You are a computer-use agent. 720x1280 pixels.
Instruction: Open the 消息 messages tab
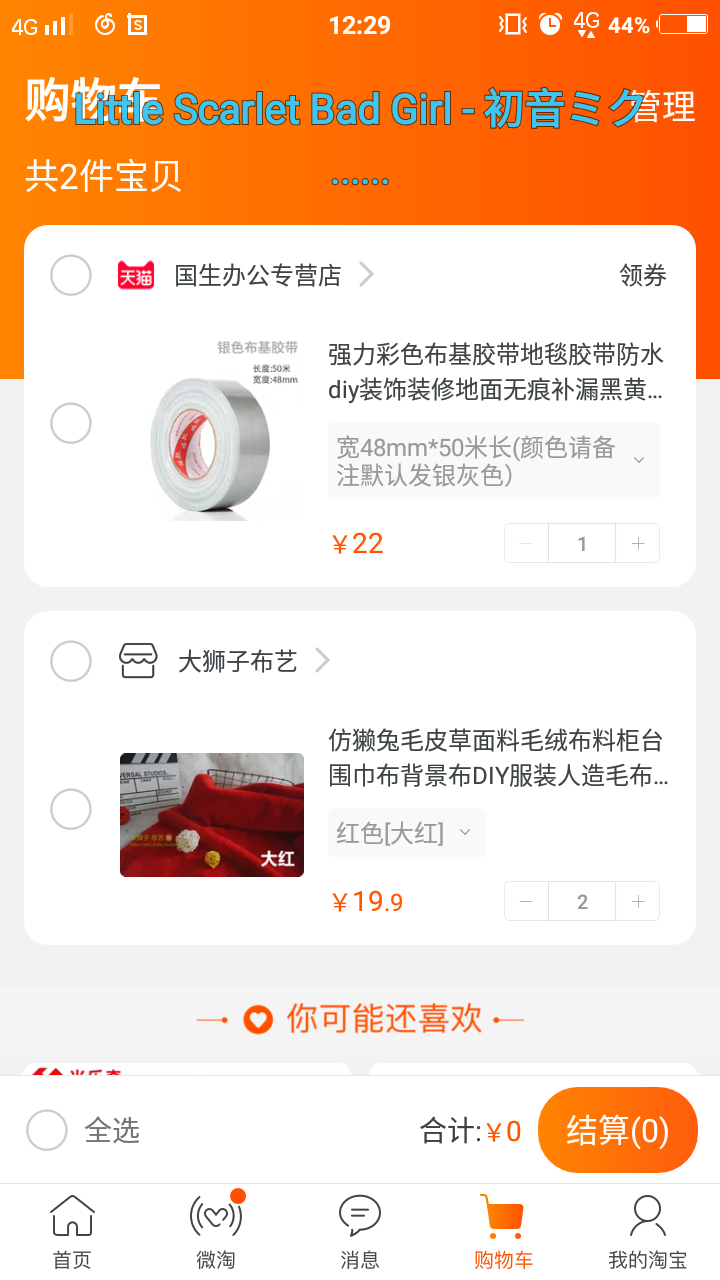pos(360,1232)
